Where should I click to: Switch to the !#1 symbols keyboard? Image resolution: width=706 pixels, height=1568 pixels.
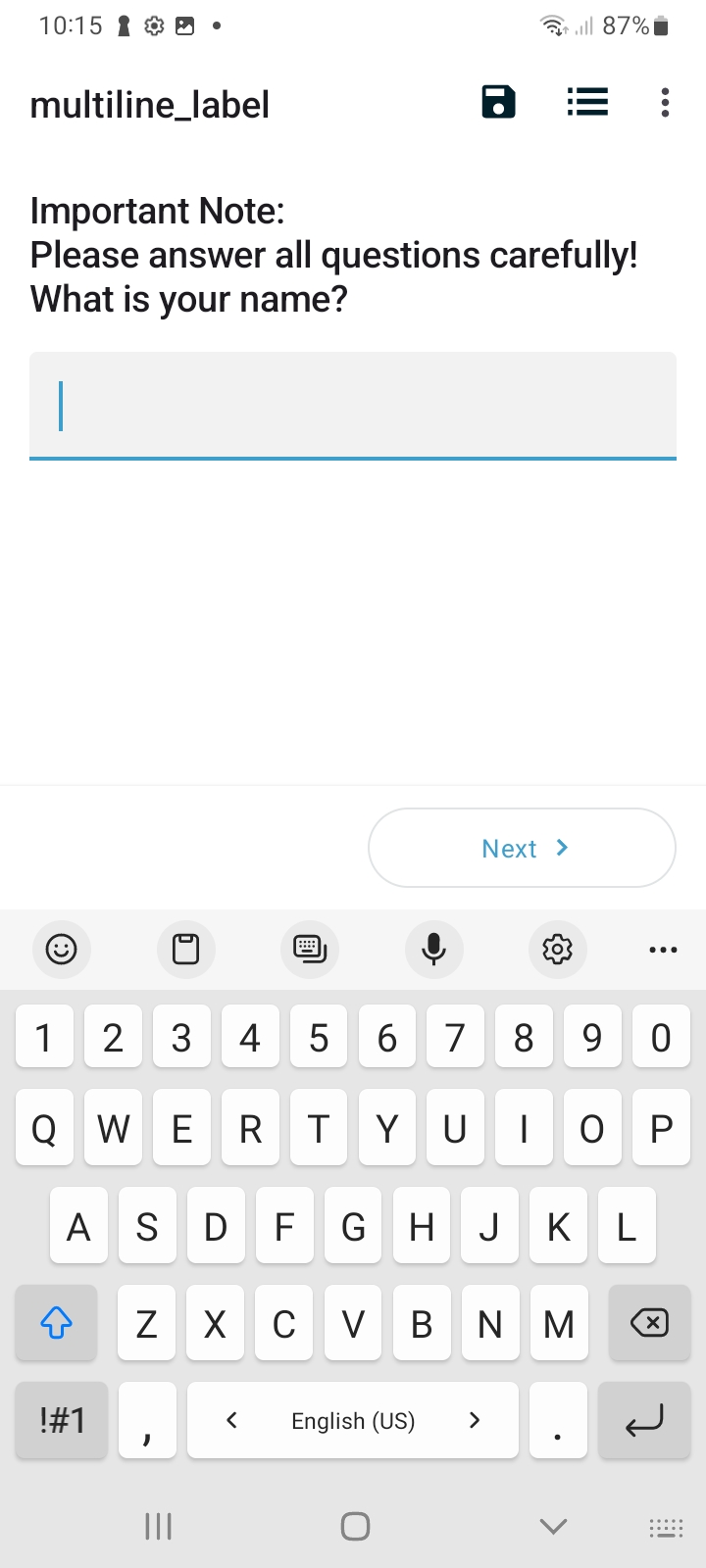click(x=62, y=1420)
